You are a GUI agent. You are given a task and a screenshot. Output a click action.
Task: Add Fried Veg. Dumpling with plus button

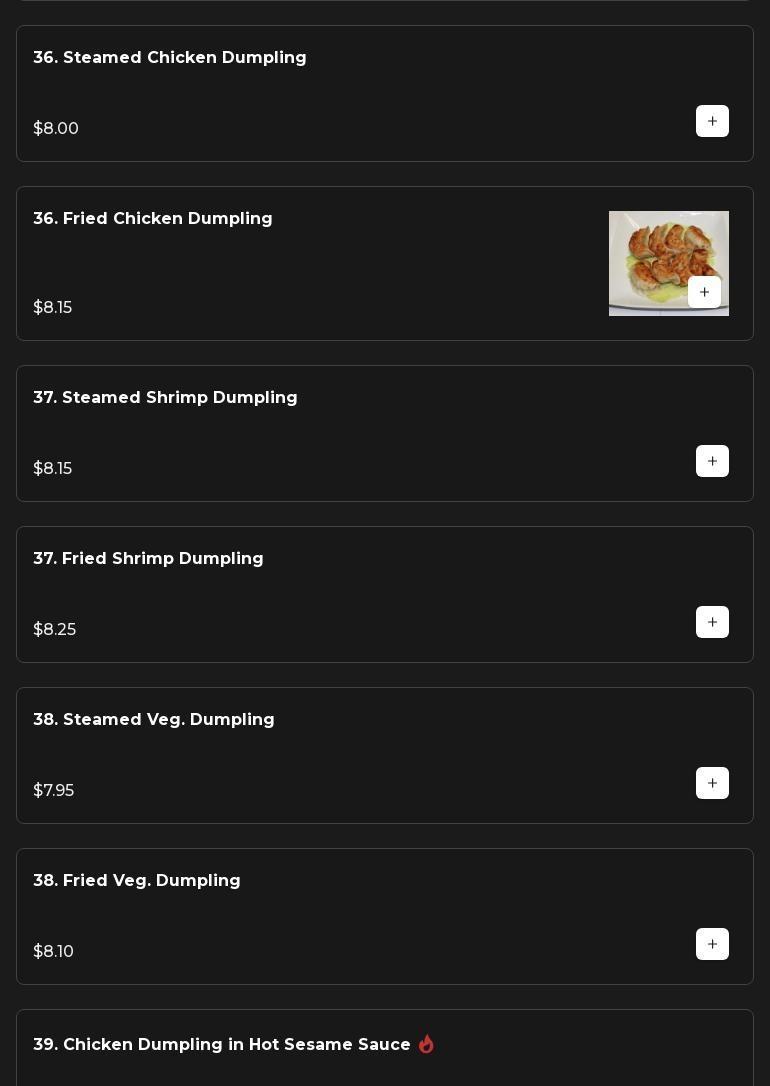[x=712, y=944]
